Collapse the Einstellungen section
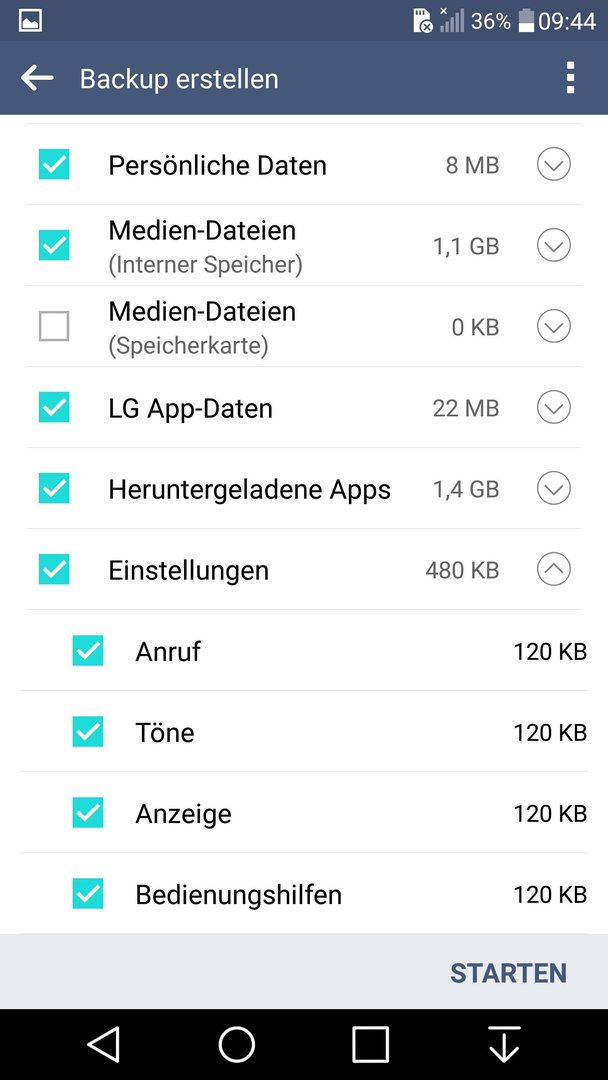This screenshot has height=1080, width=608. click(554, 570)
